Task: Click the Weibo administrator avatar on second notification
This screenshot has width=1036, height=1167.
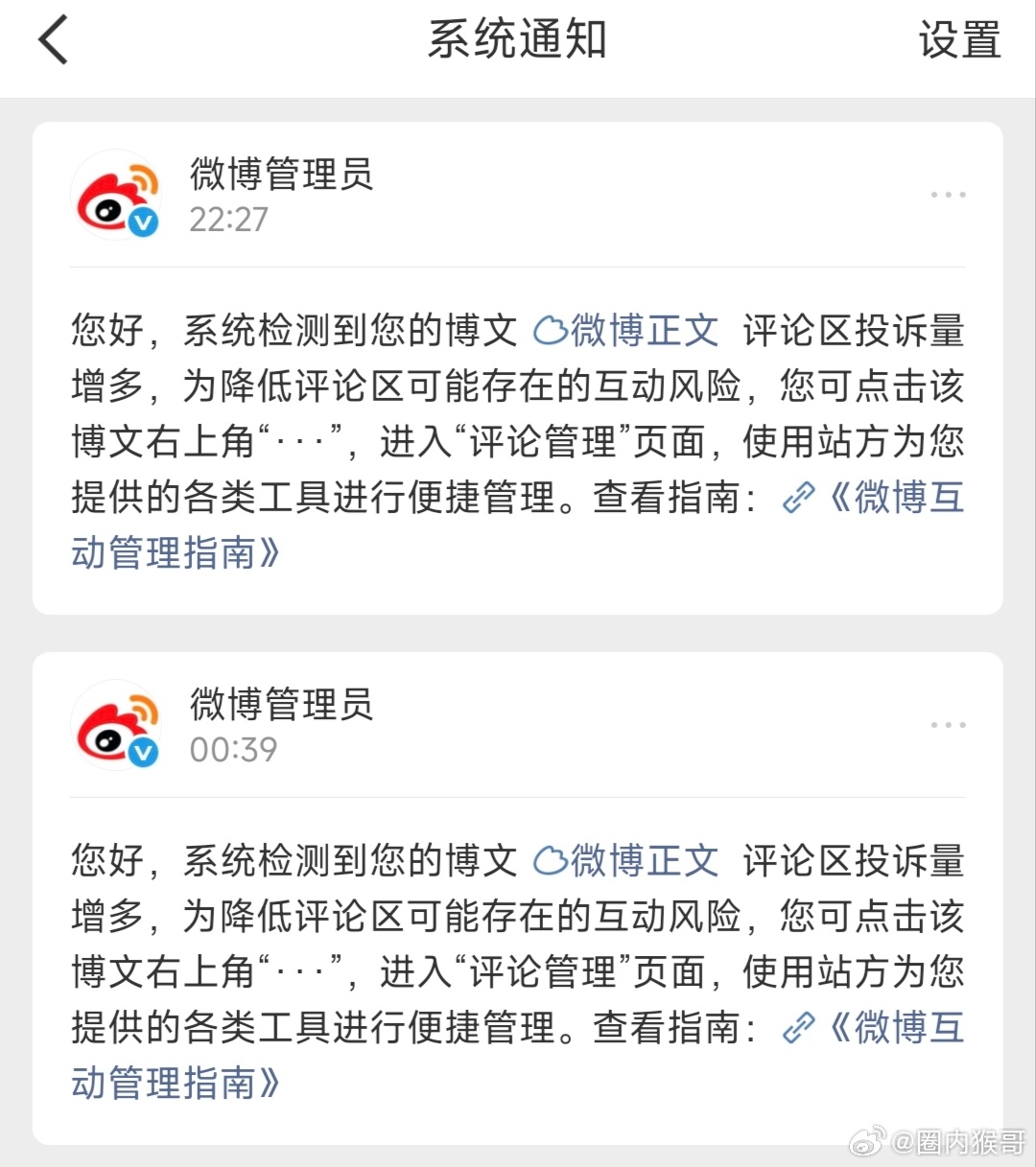Action: coord(117,725)
